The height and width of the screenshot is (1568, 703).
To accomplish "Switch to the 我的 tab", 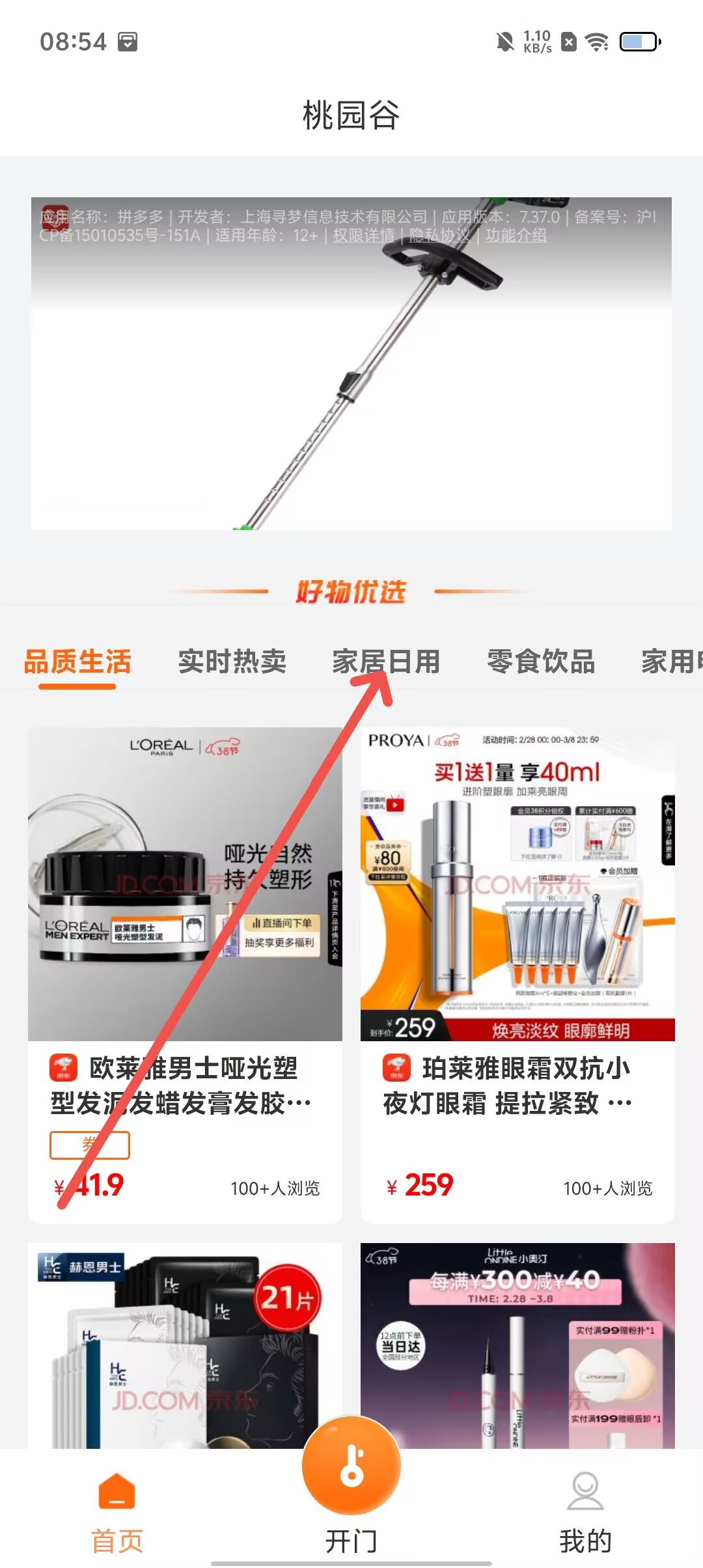I will pyautogui.click(x=585, y=1511).
